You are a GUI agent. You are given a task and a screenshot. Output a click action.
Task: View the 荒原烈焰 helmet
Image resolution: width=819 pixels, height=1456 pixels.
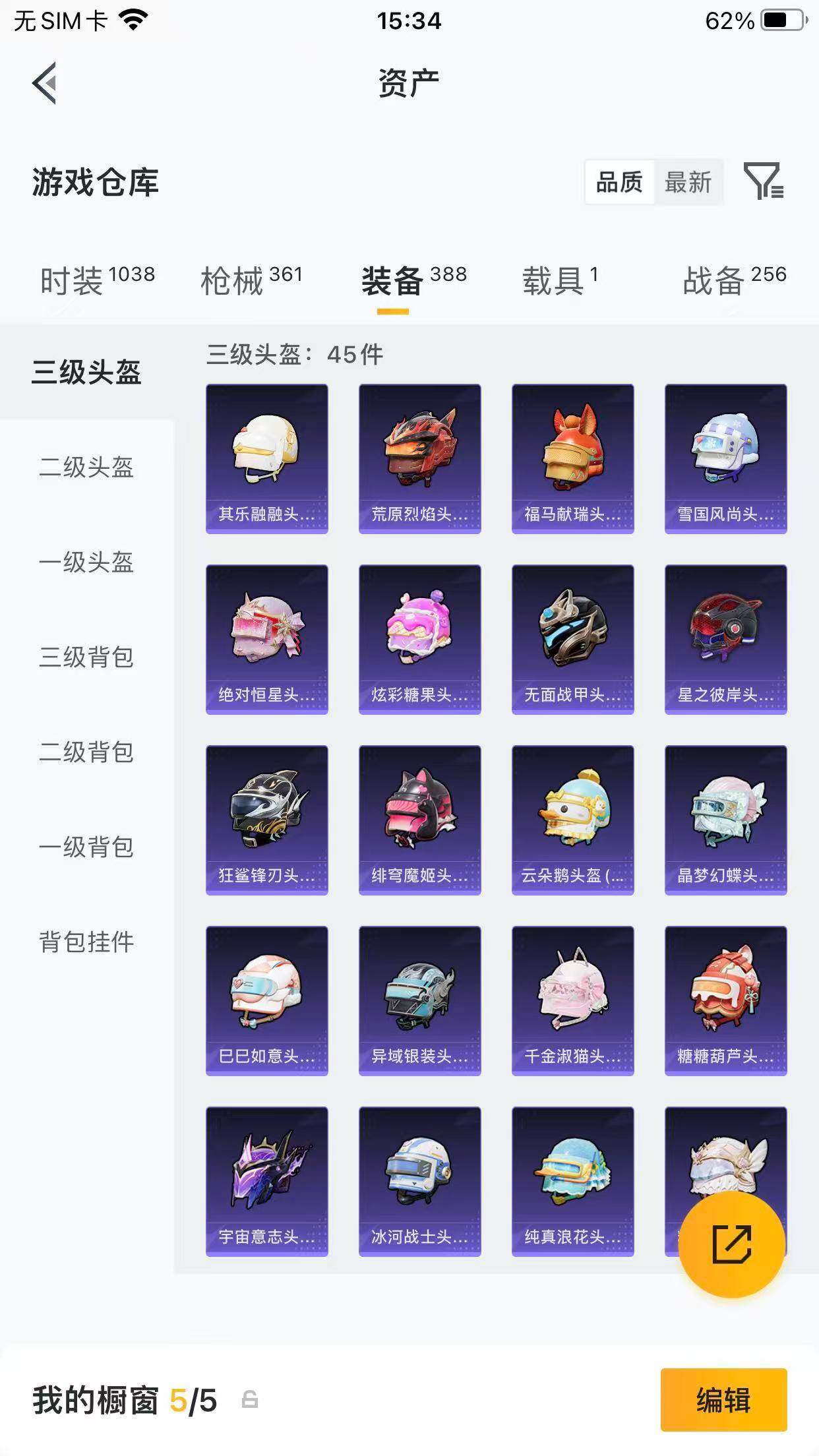click(x=420, y=459)
